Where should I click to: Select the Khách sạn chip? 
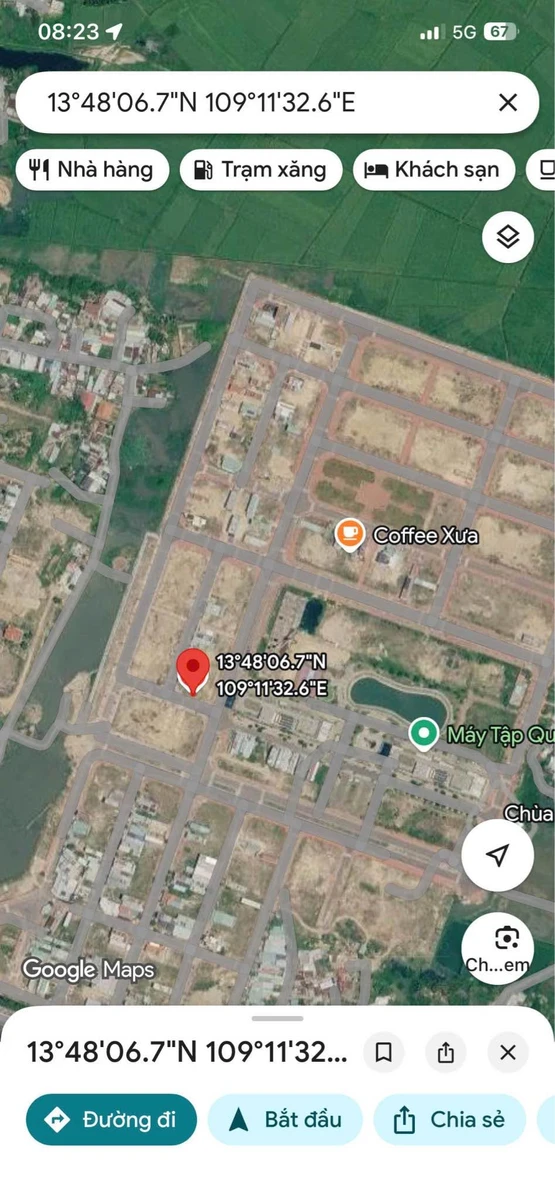[x=433, y=169]
